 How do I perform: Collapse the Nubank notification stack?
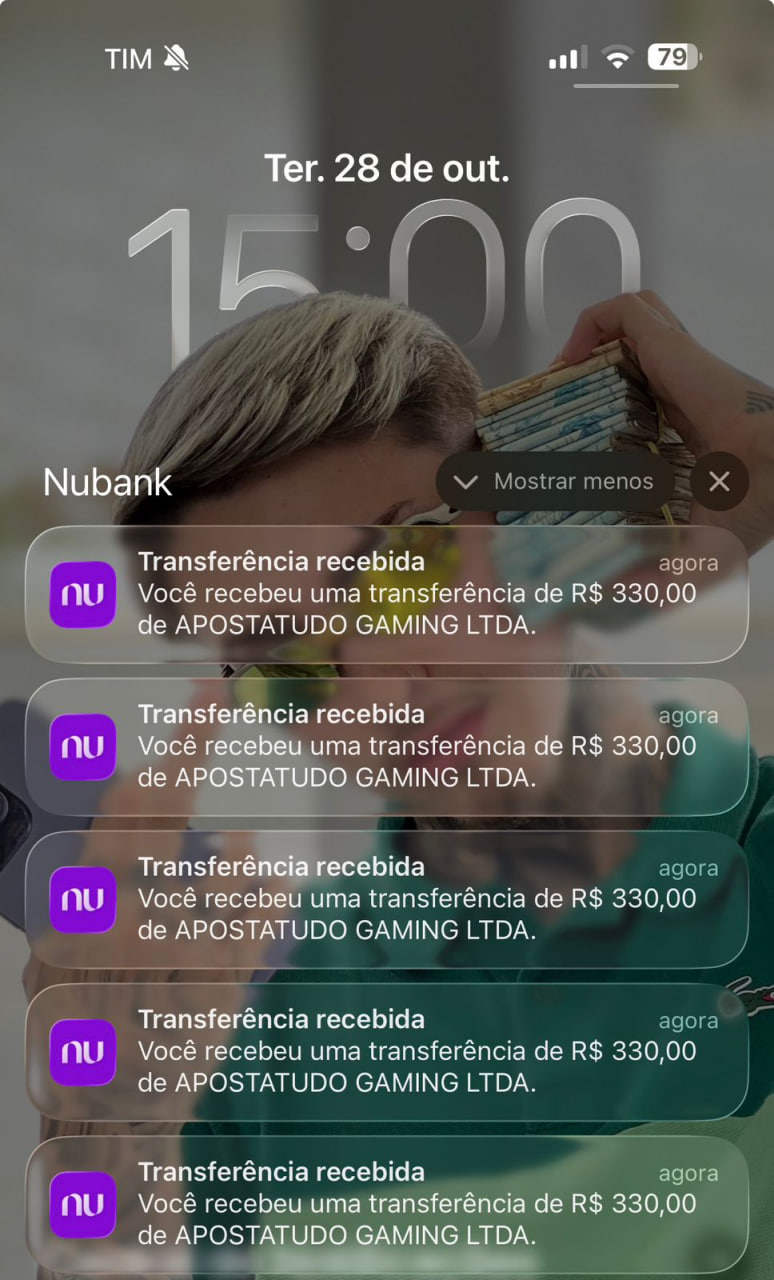point(556,481)
